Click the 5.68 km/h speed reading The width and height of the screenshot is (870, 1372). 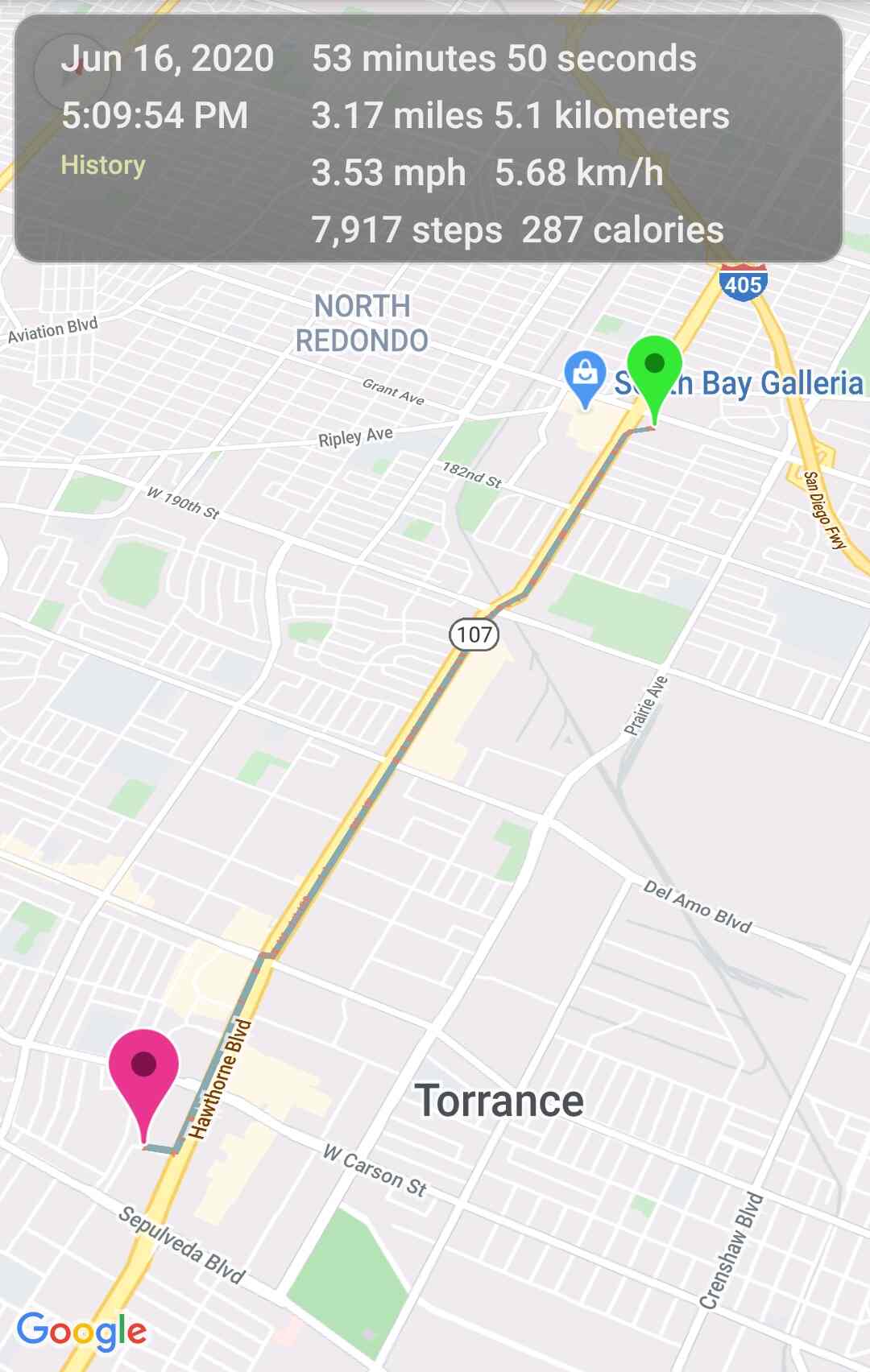(x=579, y=172)
